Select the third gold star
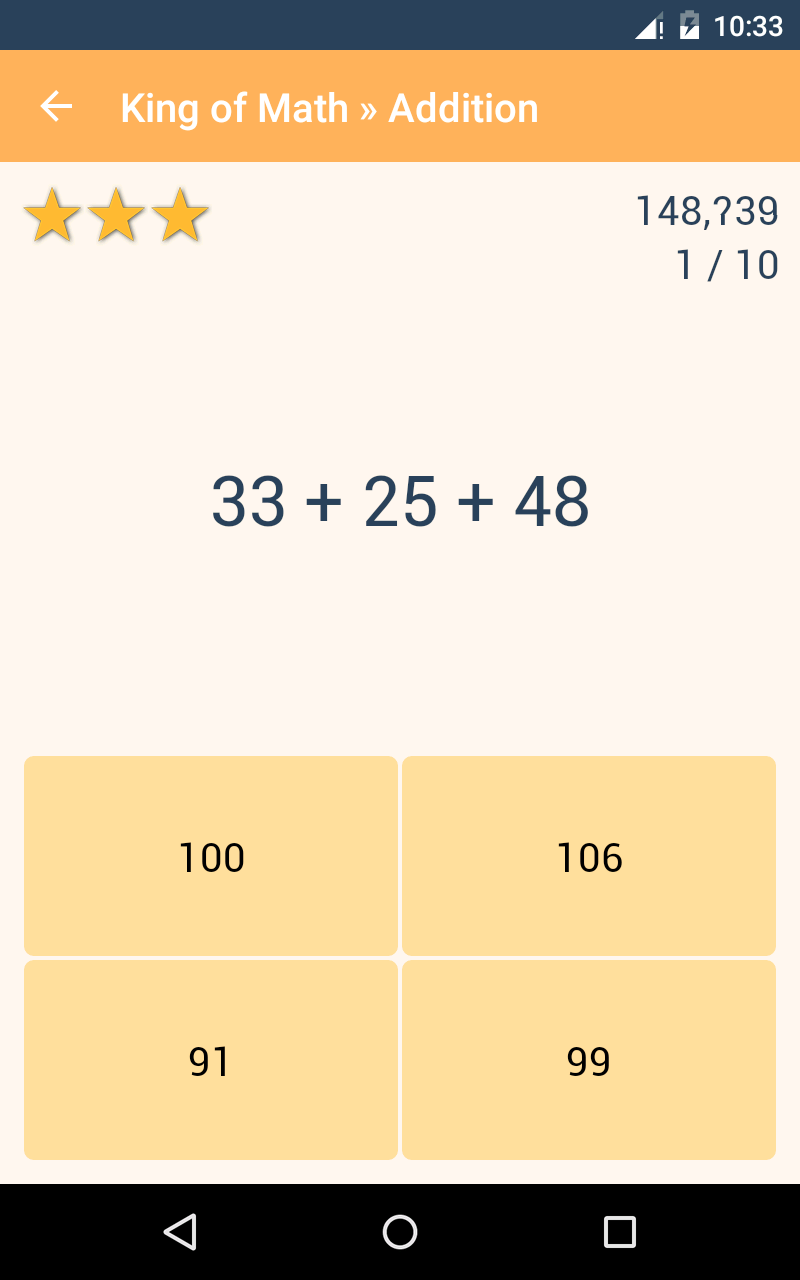800x1280 pixels. pyautogui.click(x=180, y=213)
